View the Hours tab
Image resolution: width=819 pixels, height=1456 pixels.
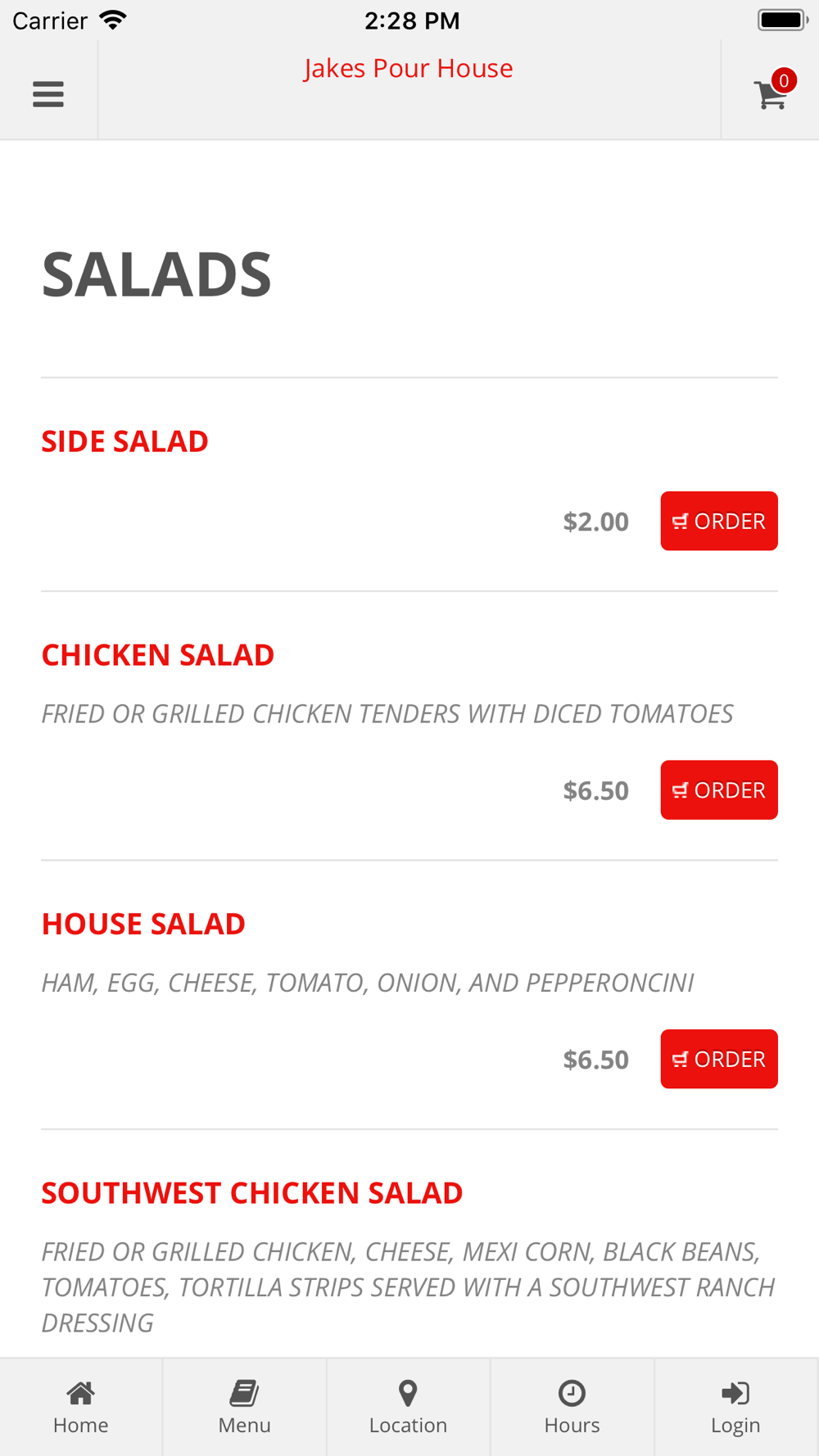point(572,1408)
